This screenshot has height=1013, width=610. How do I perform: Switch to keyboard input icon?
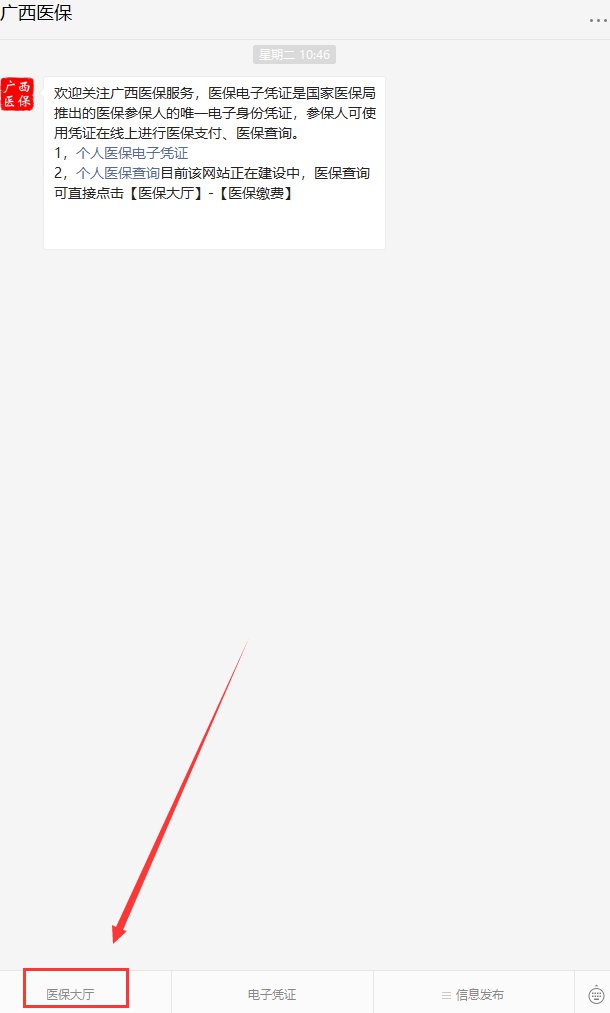click(x=597, y=994)
